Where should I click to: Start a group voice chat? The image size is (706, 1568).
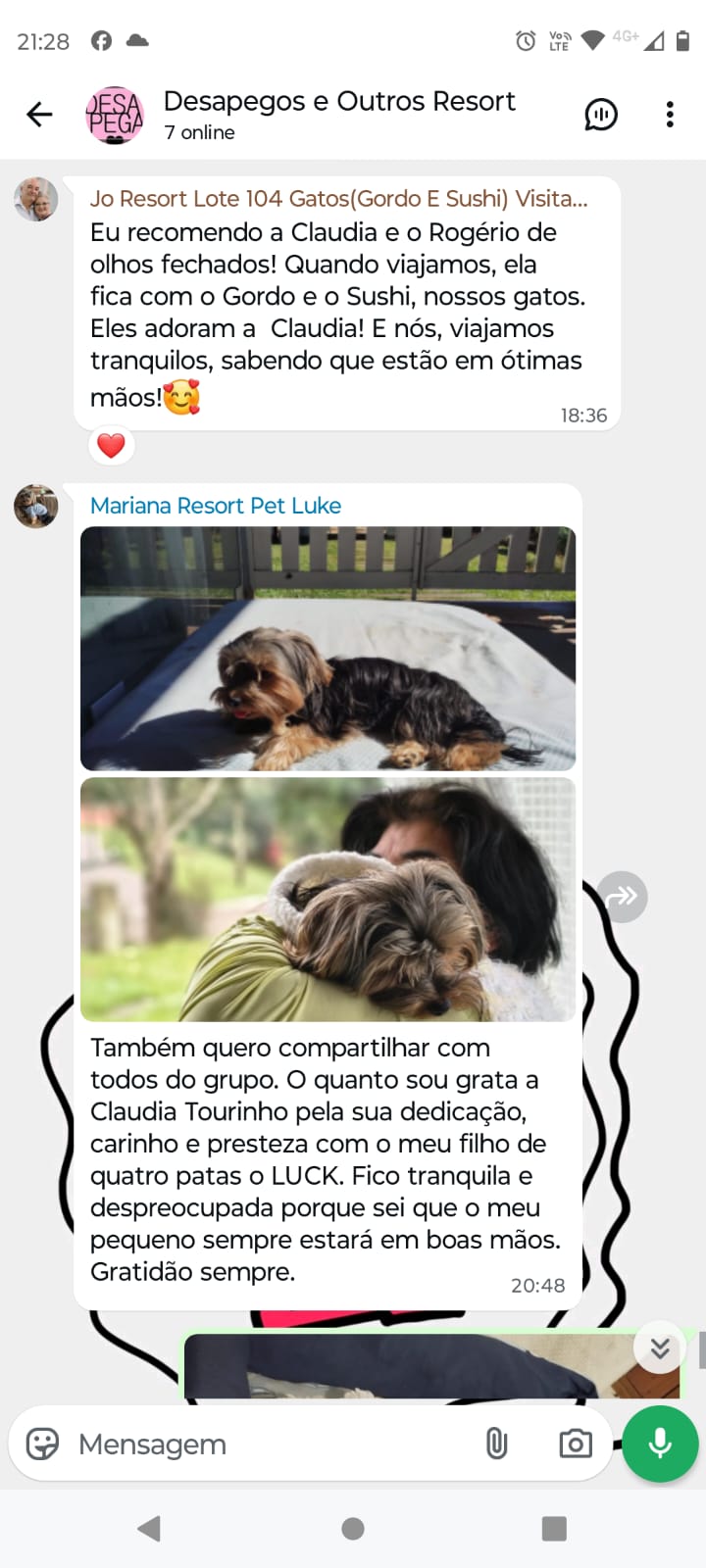pyautogui.click(x=601, y=115)
